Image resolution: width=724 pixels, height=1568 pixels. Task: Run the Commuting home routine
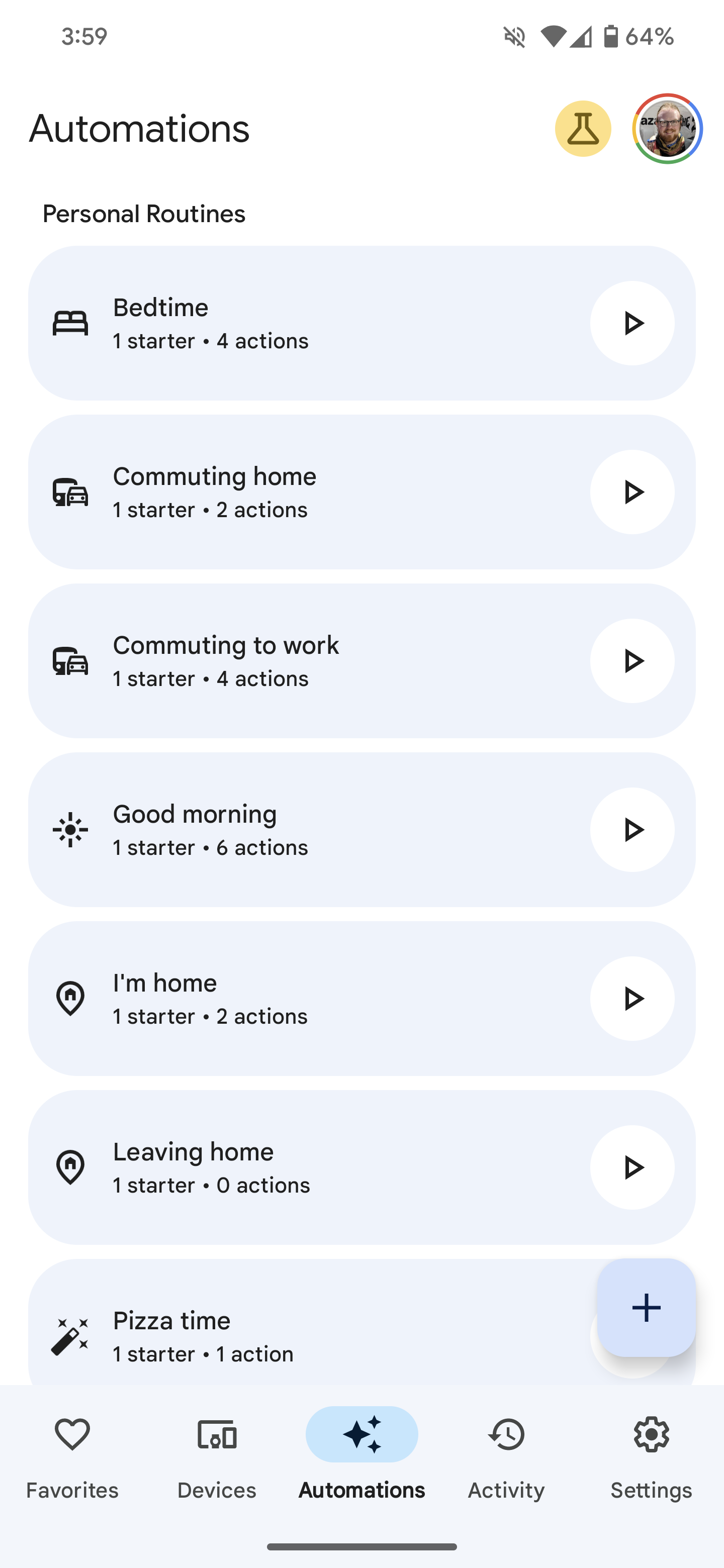[x=632, y=492]
